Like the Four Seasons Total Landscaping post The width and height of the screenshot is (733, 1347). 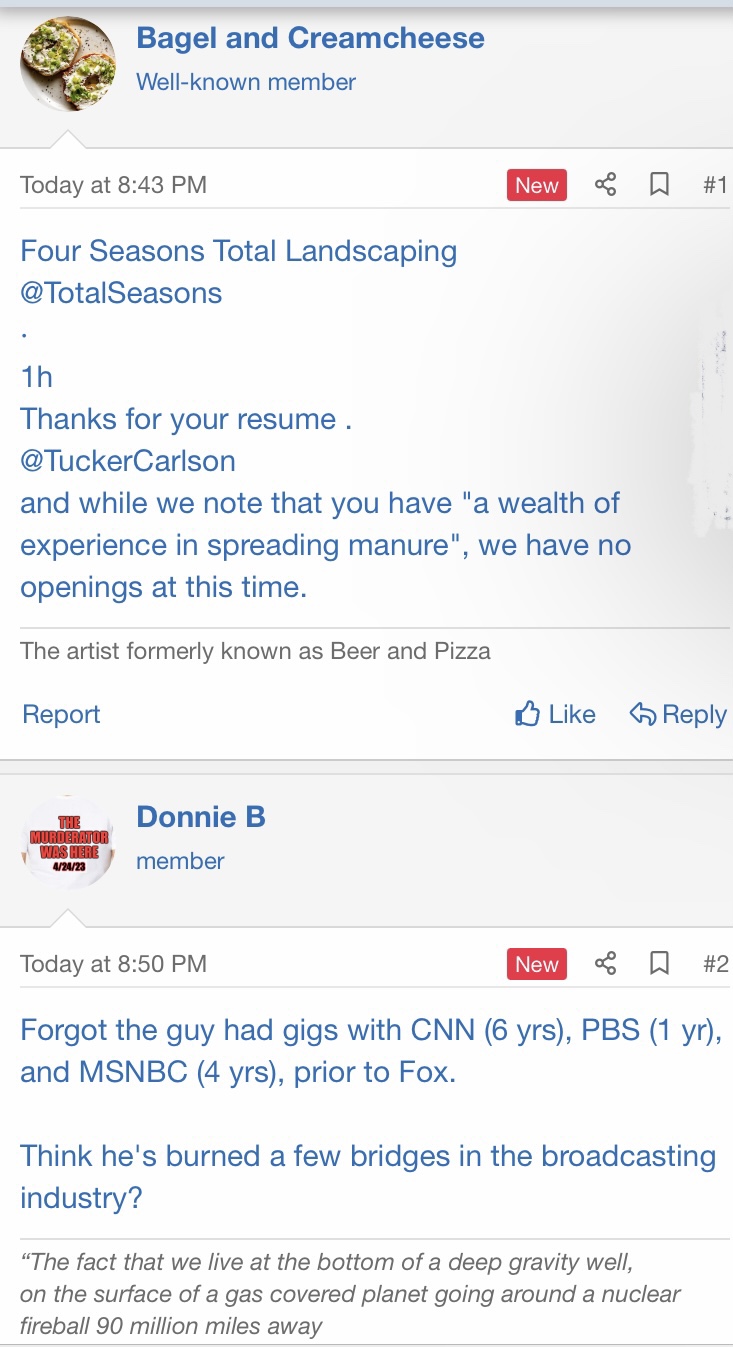point(555,714)
